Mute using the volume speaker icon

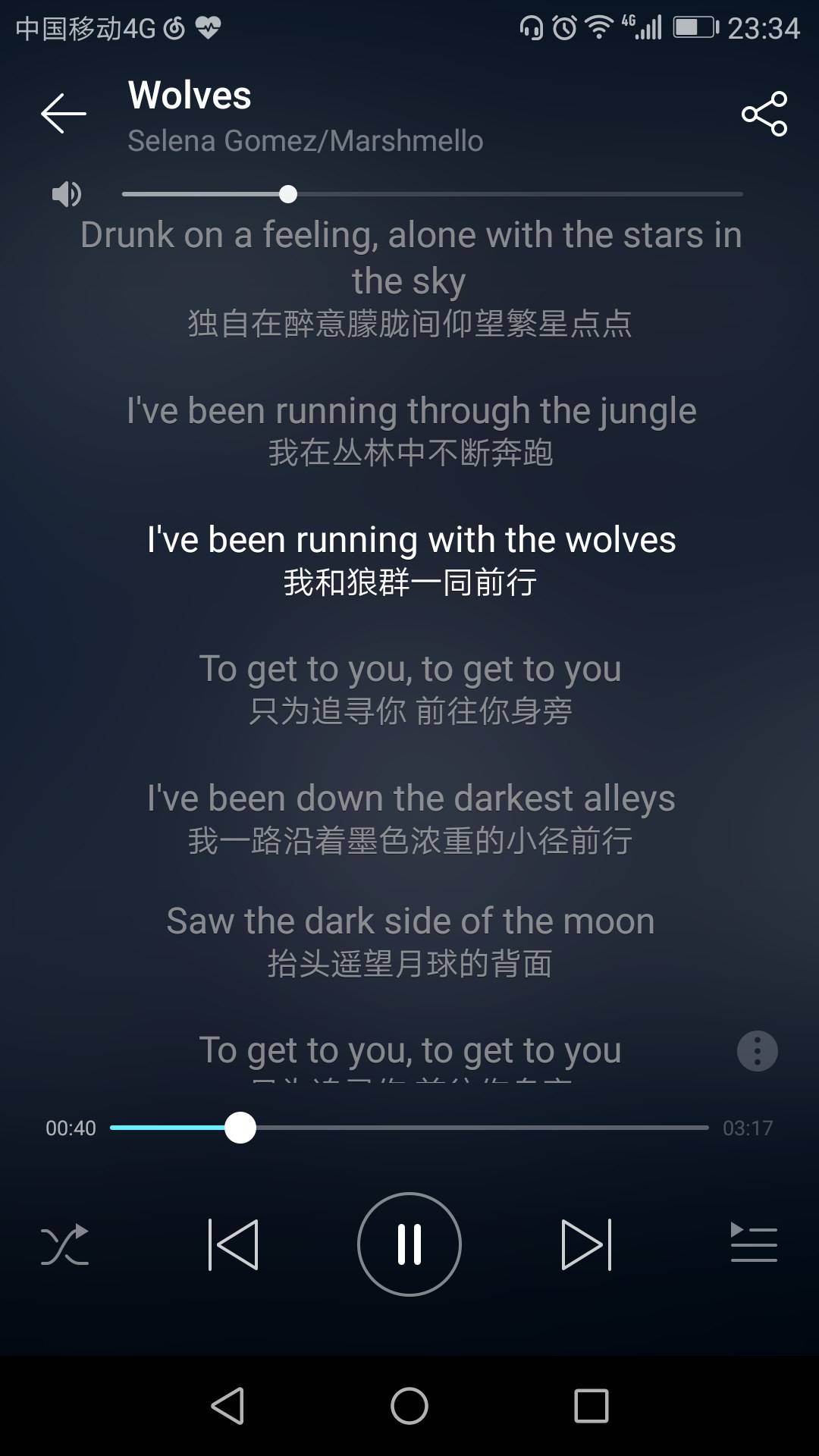[66, 194]
